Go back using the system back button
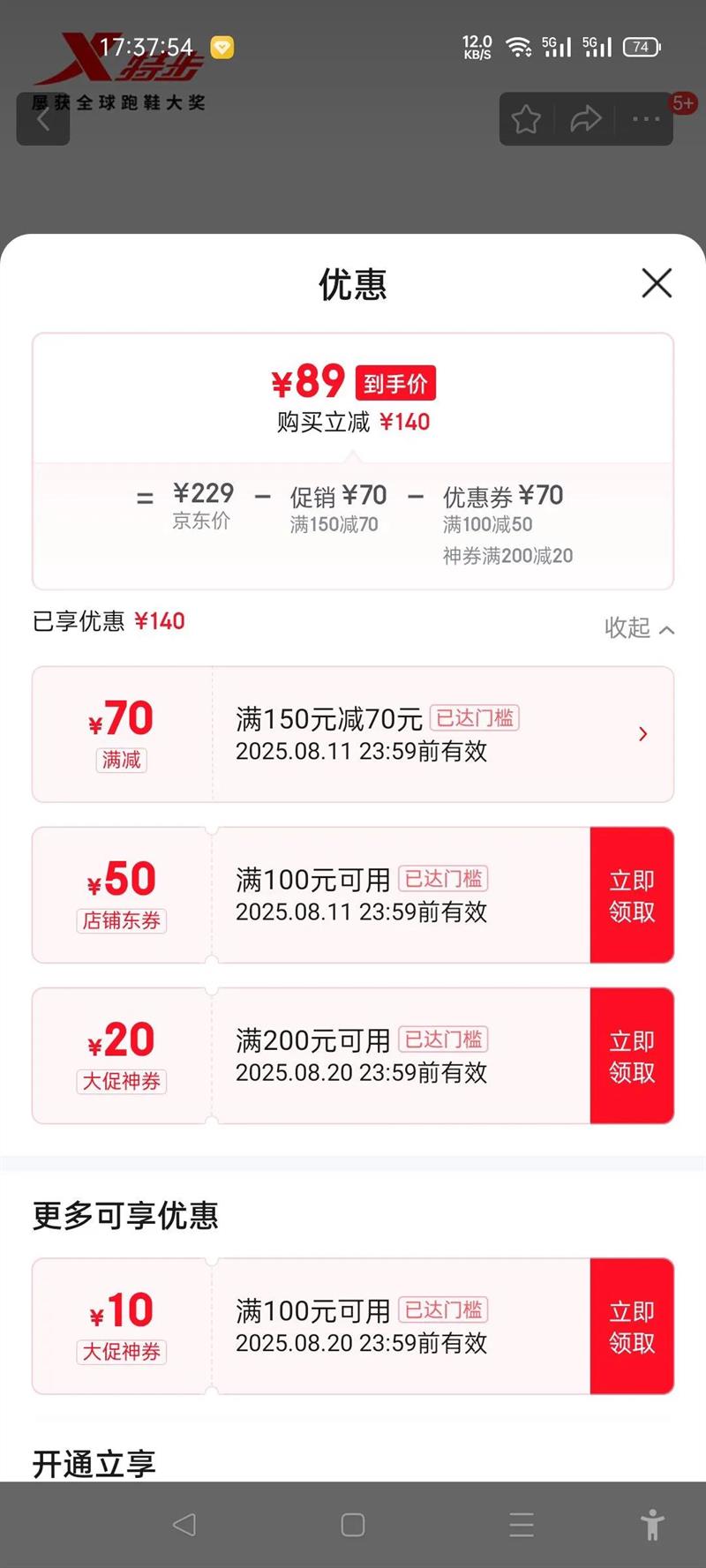The width and height of the screenshot is (706, 1568). pyautogui.click(x=184, y=1525)
